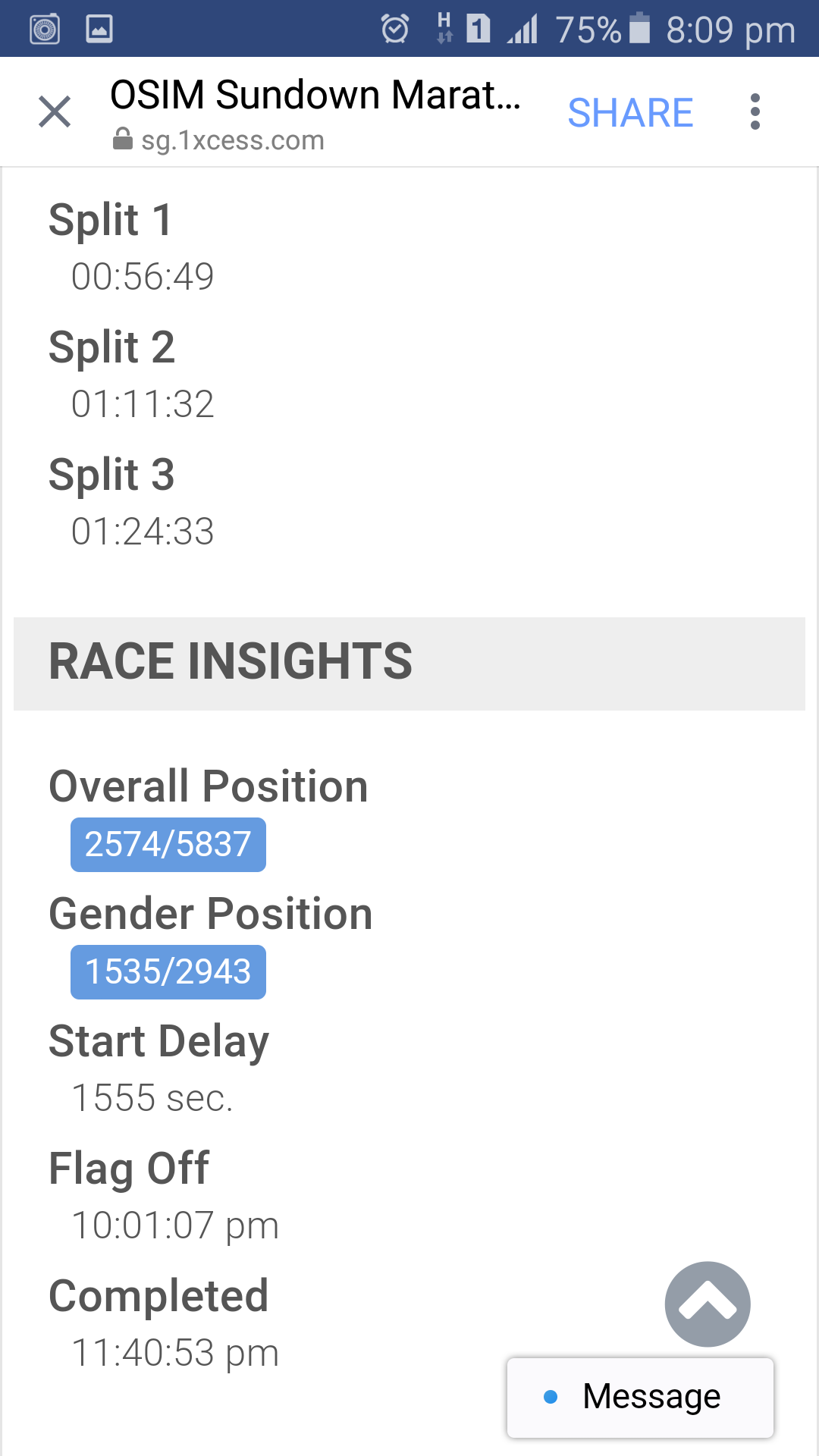The height and width of the screenshot is (1456, 819).
Task: Open the Message chat widget
Action: click(640, 1397)
